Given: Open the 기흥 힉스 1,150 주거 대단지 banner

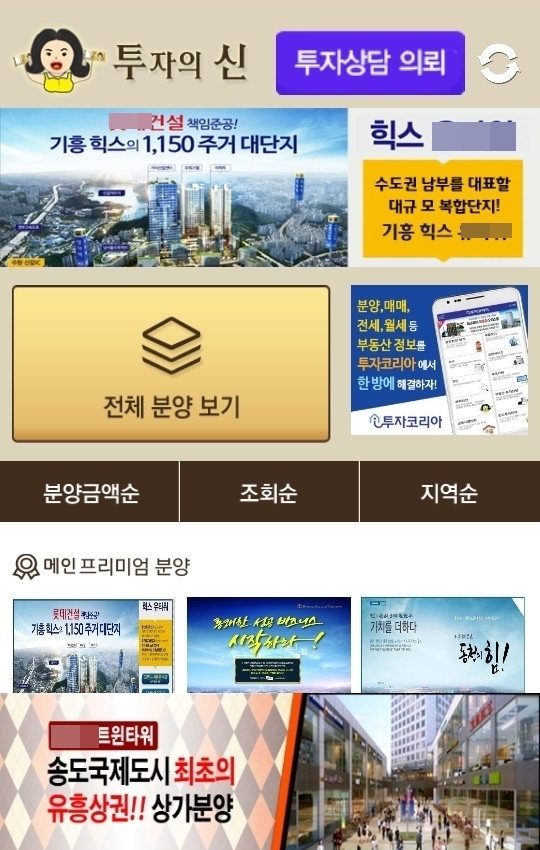Looking at the screenshot, I should tap(270, 188).
